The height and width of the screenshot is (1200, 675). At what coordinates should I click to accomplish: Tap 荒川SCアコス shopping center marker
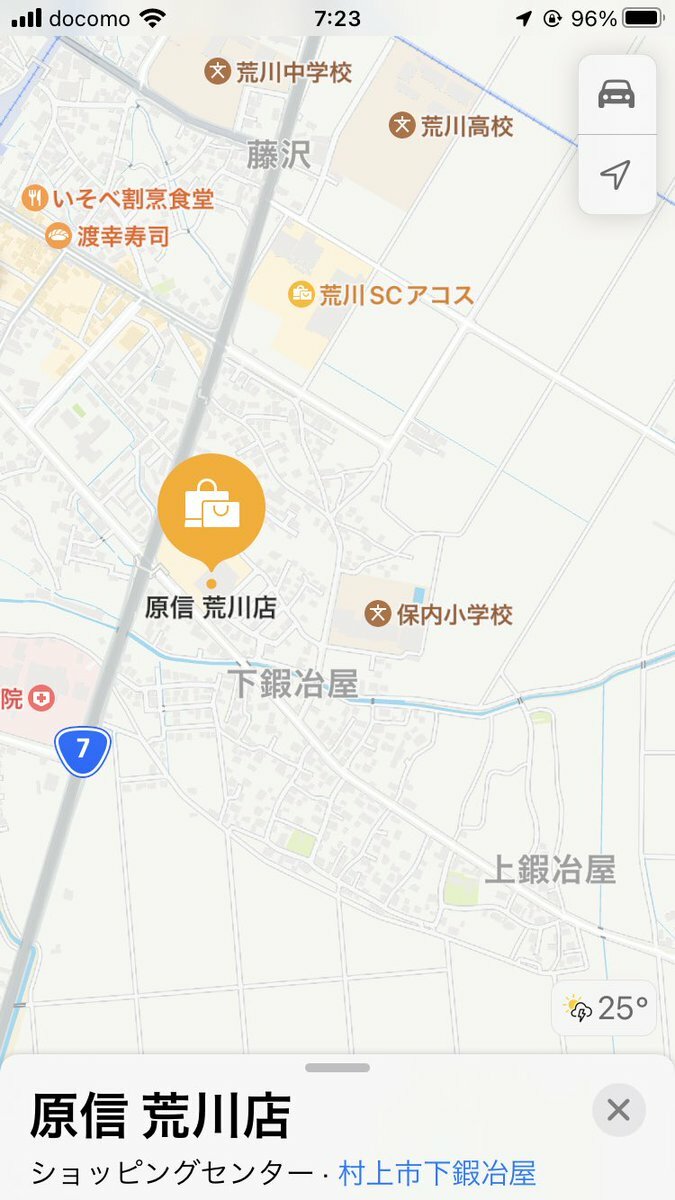pyautogui.click(x=302, y=294)
